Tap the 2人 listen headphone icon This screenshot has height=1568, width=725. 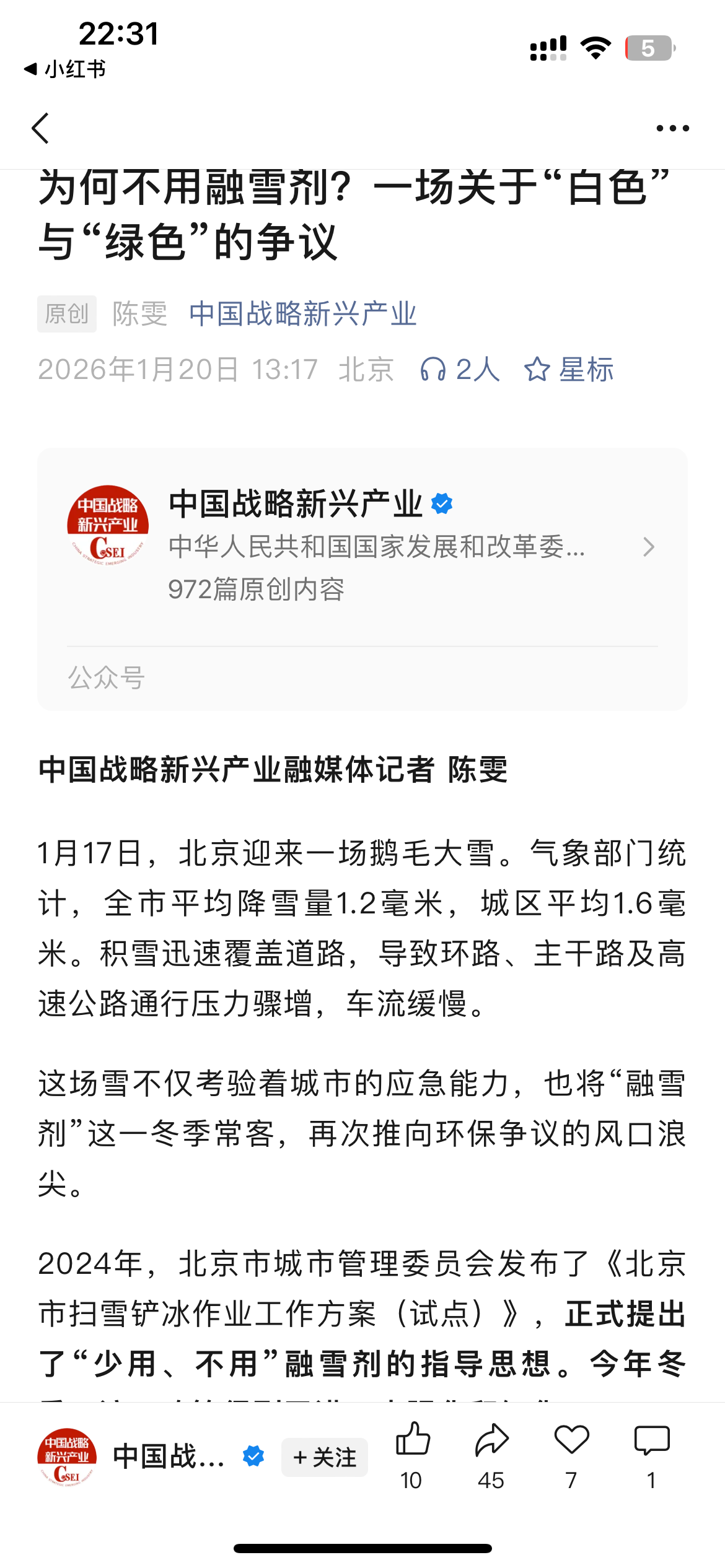[x=433, y=370]
